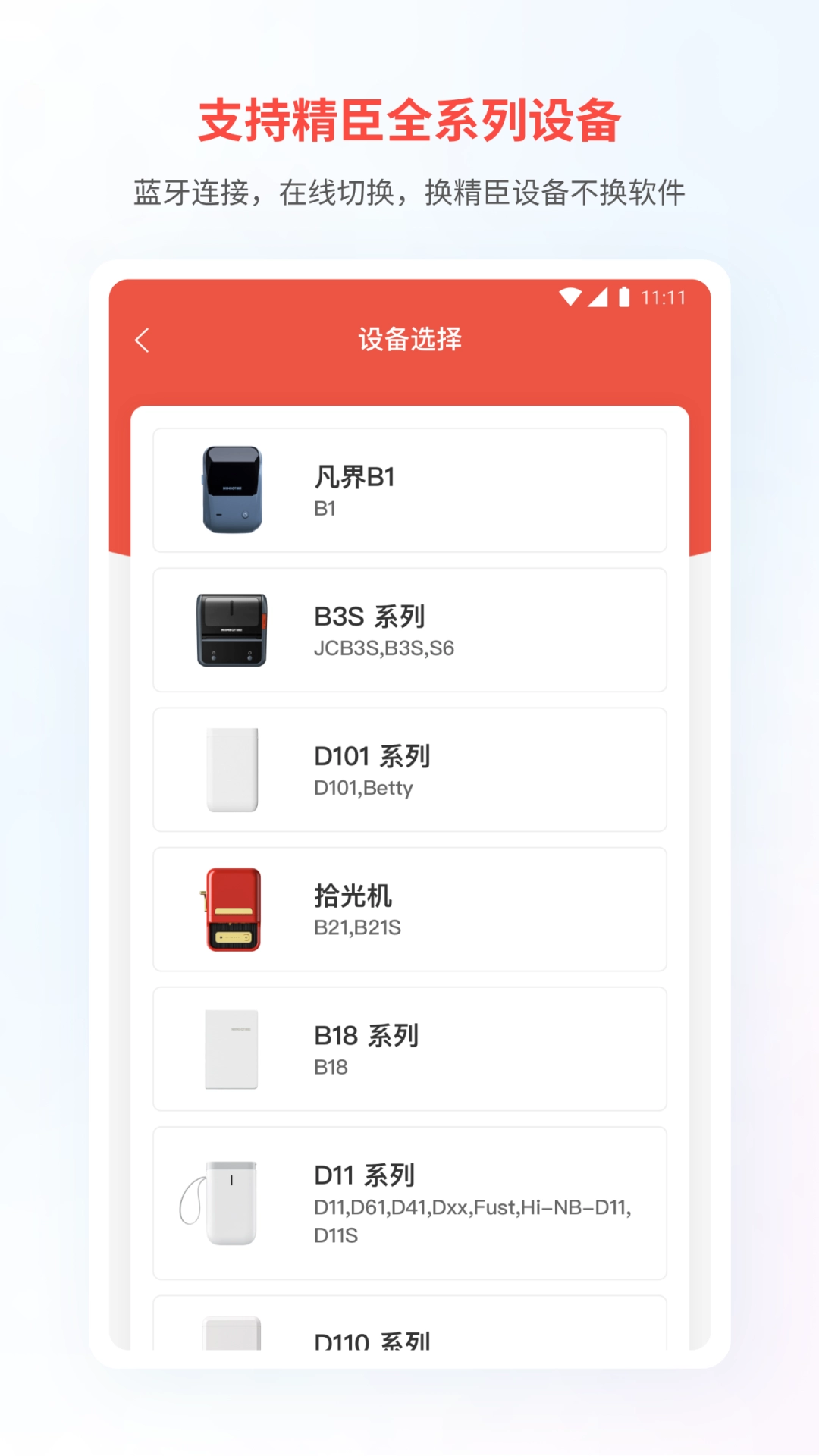
Task: Tap the D101 series device picture
Action: point(231,768)
